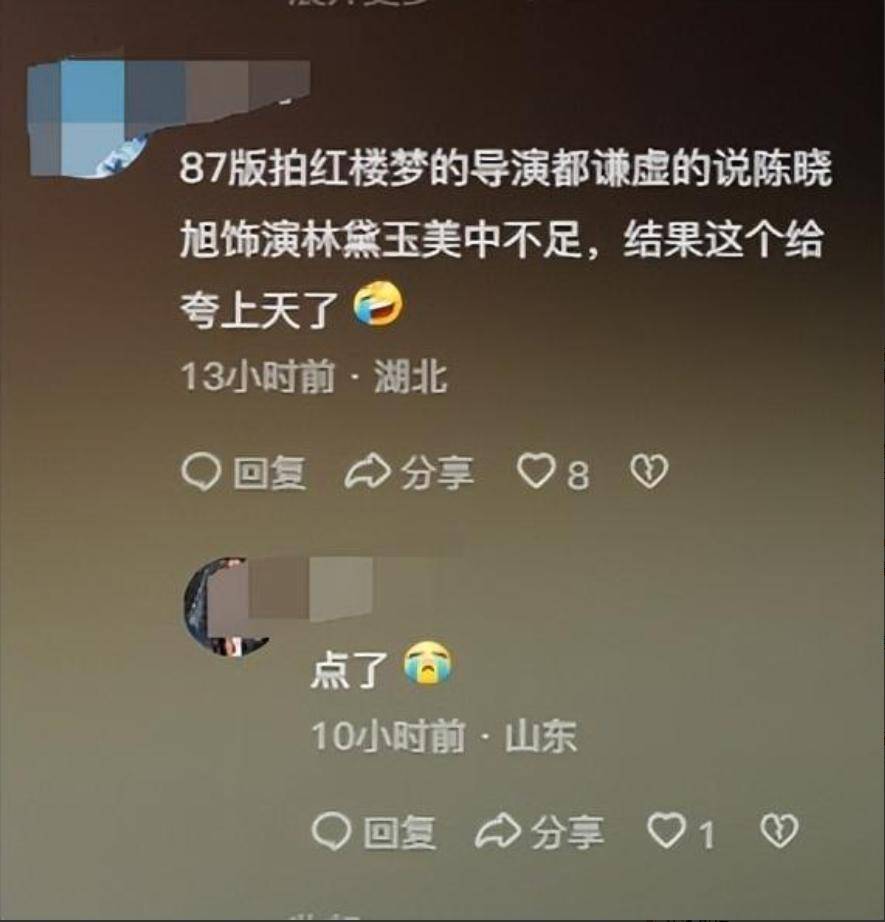885x922 pixels.
Task: Dislike the comment posted 13小时前
Action: coord(647,473)
